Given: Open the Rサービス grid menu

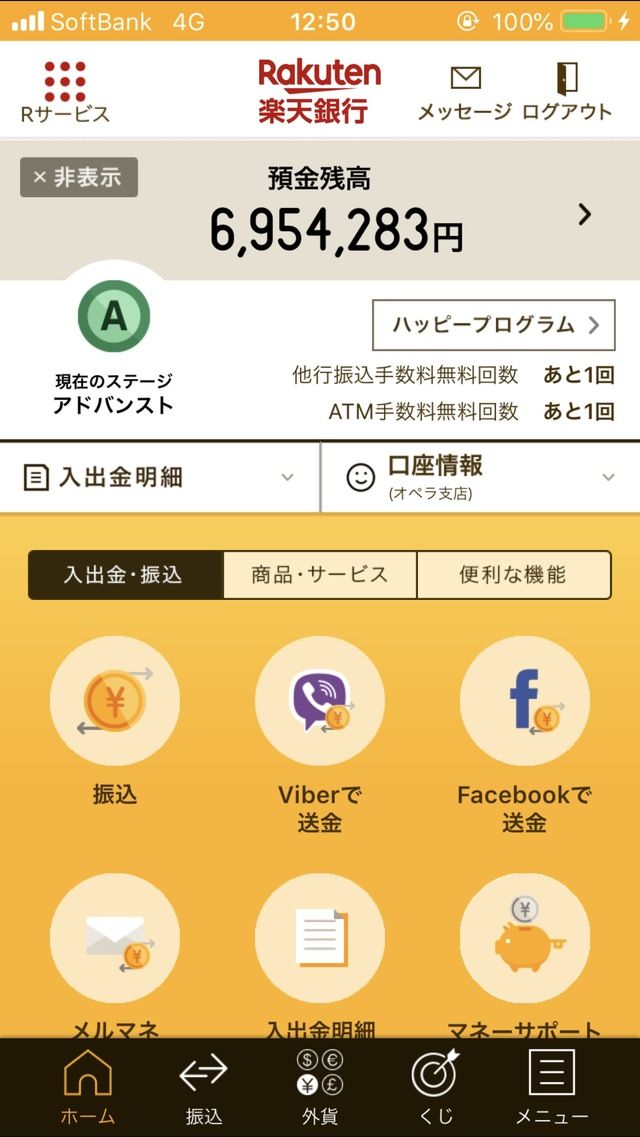Looking at the screenshot, I should coord(65,91).
